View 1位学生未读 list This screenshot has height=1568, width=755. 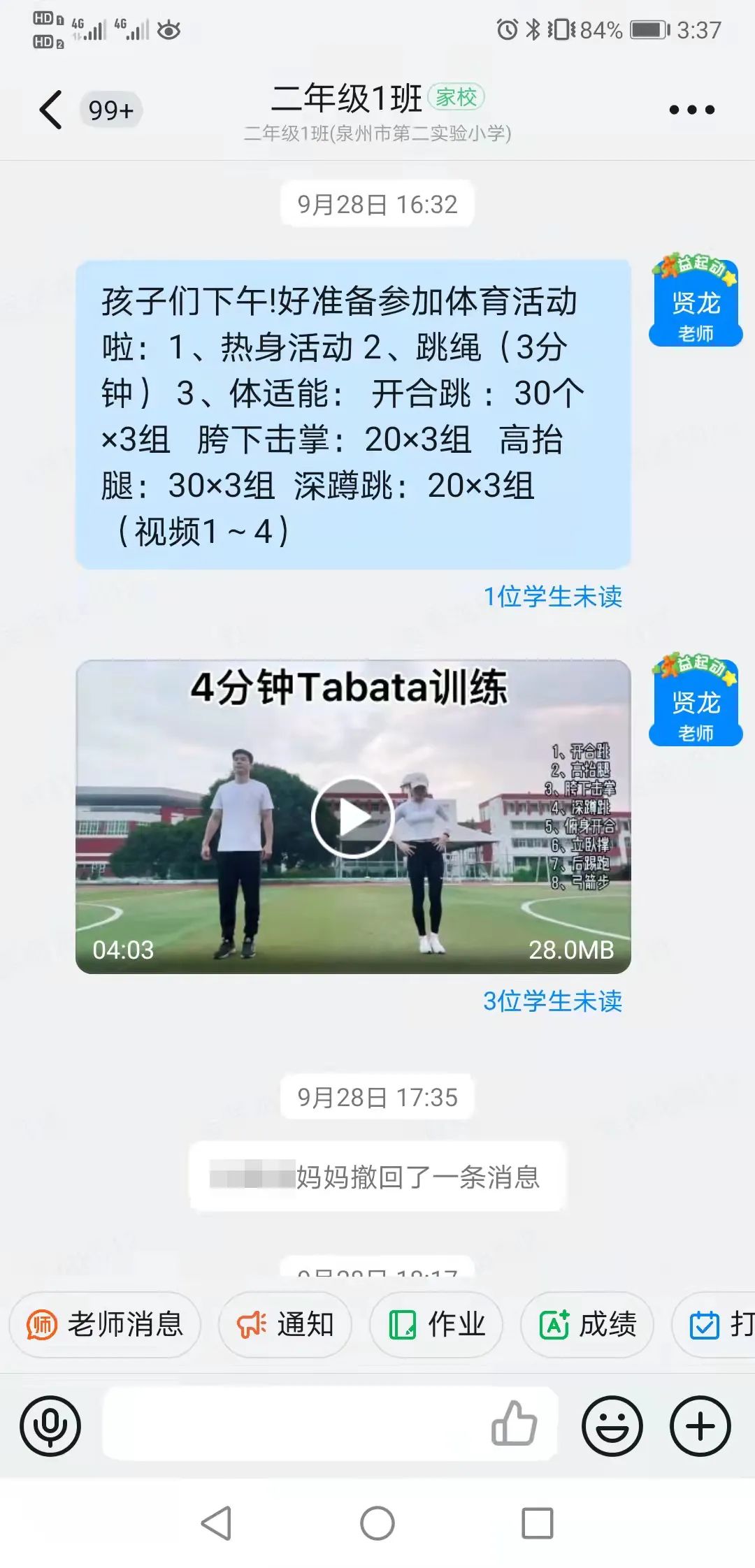click(552, 597)
